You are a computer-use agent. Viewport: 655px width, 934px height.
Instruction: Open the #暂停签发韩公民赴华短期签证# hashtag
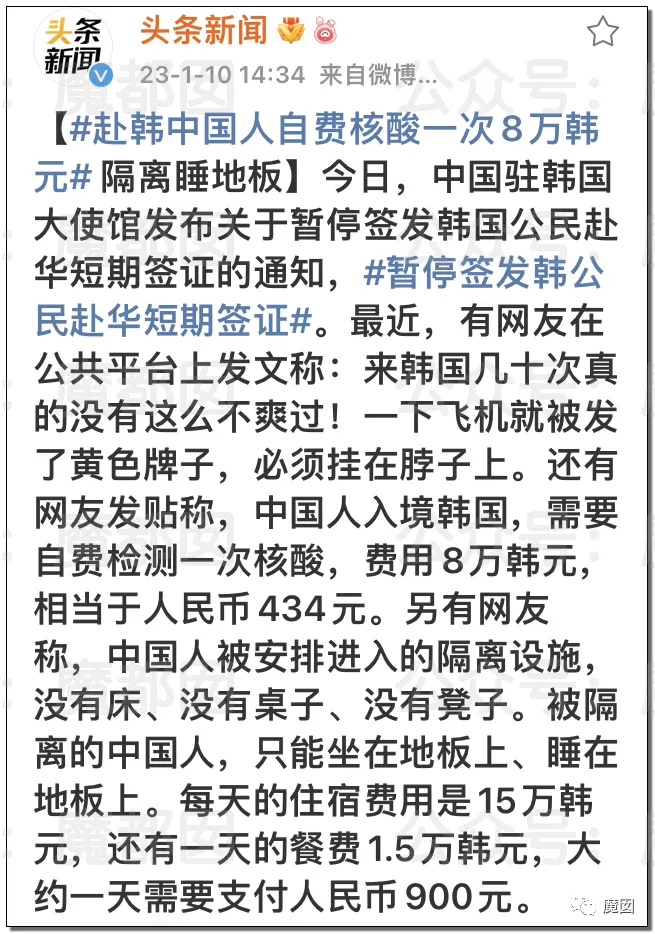tap(320, 296)
